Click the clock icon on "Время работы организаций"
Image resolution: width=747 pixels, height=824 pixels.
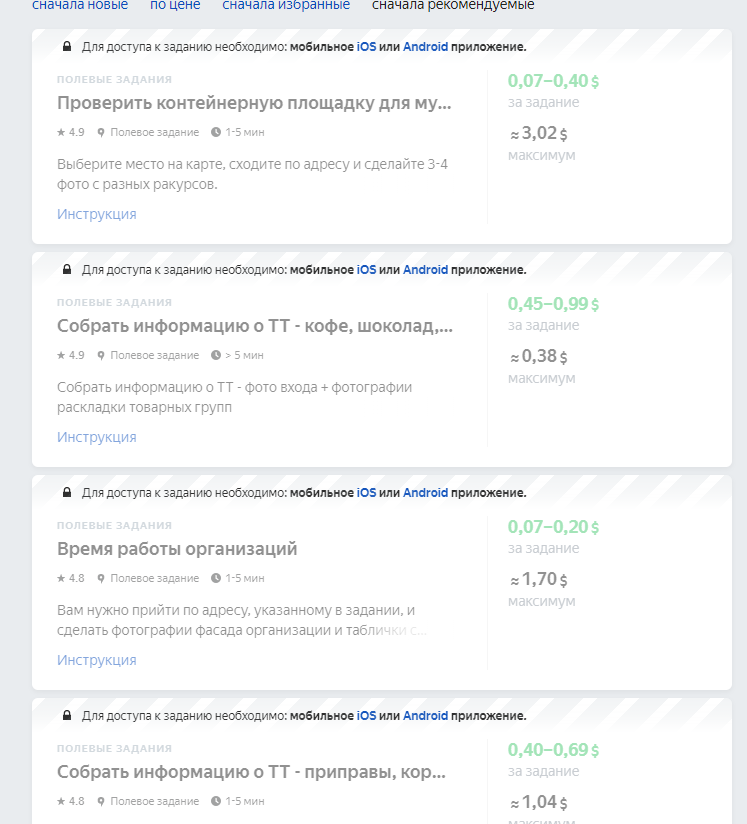[214, 577]
